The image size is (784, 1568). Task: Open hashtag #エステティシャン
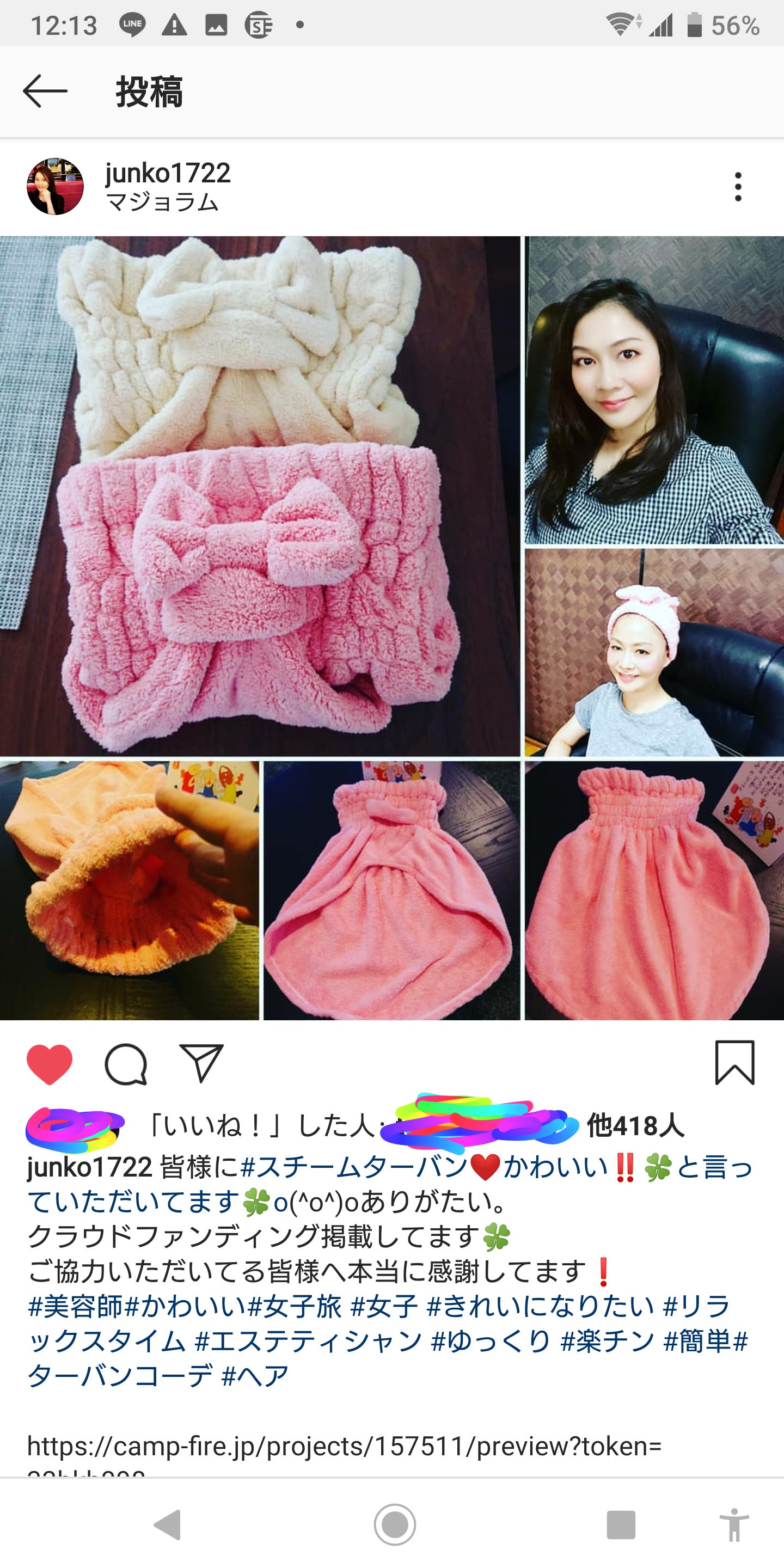pos(308,1341)
